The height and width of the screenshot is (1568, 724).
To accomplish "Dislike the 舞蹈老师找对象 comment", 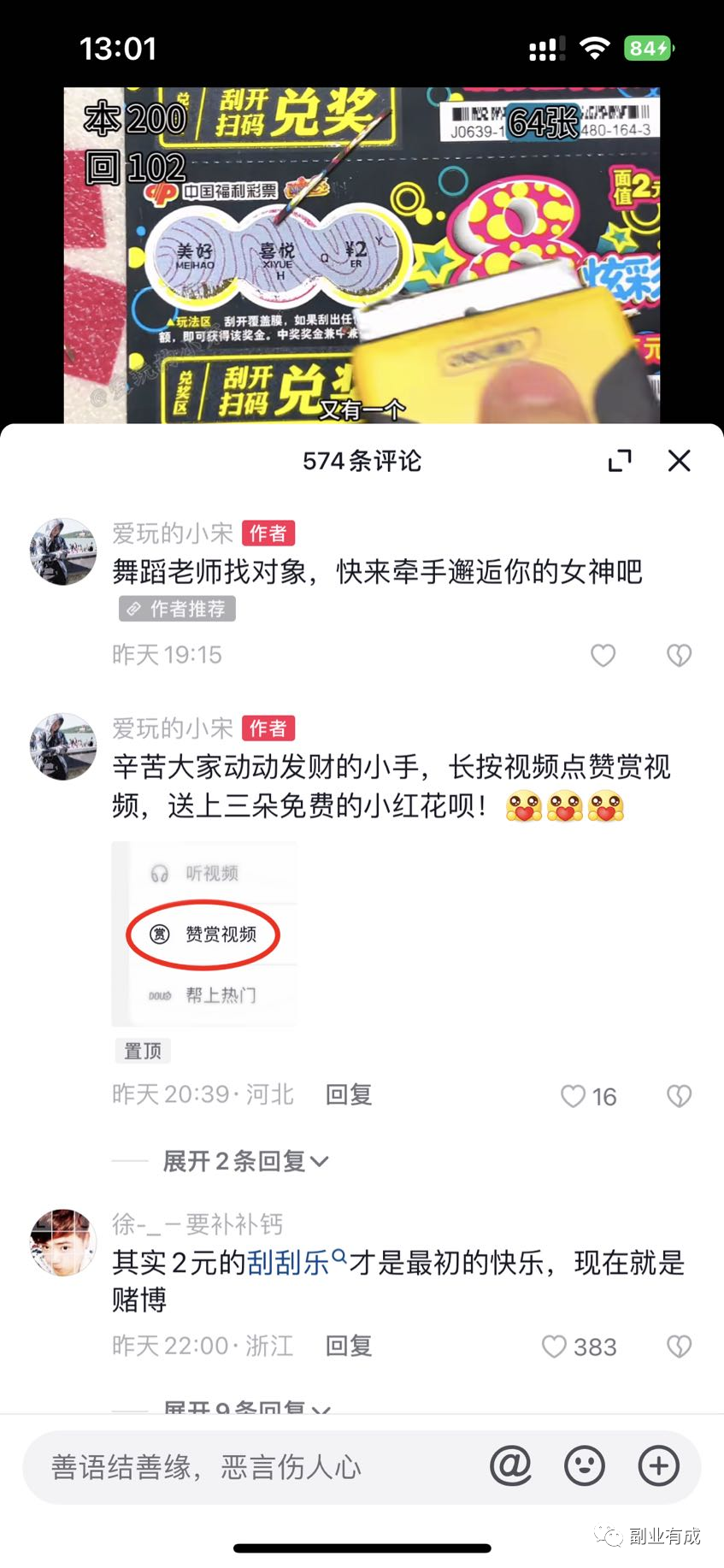I will coord(679,656).
